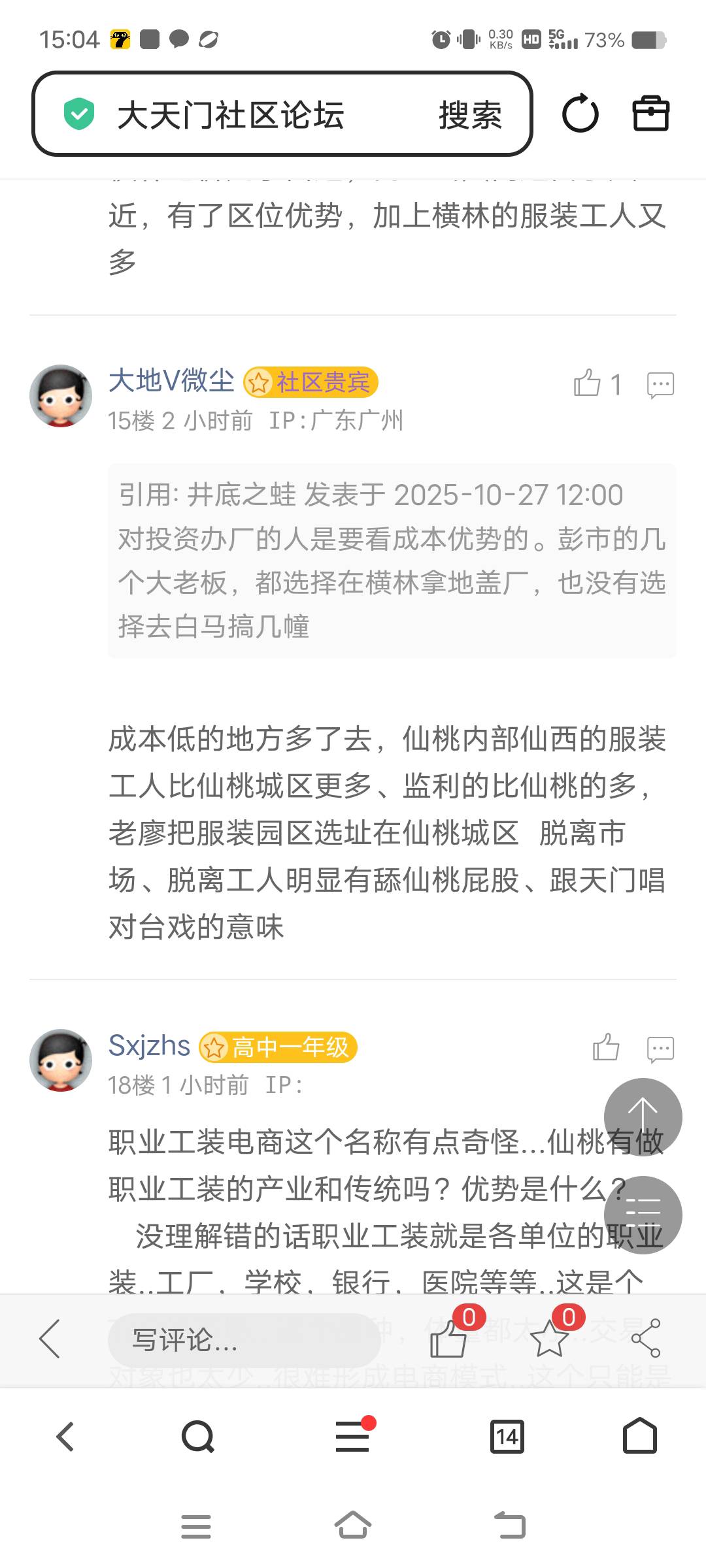
Task: Reload the page with refresh icon
Action: click(x=580, y=114)
